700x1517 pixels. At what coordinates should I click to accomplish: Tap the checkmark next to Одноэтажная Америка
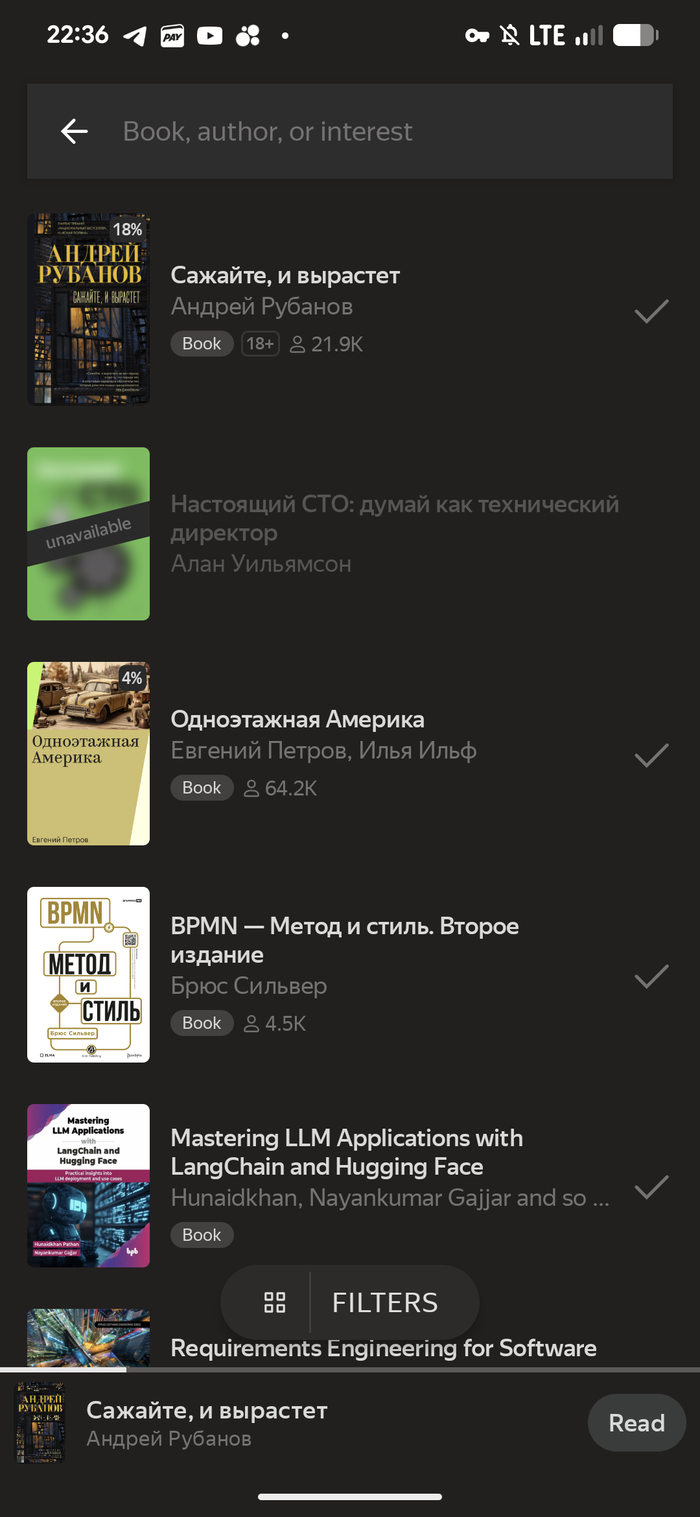651,755
